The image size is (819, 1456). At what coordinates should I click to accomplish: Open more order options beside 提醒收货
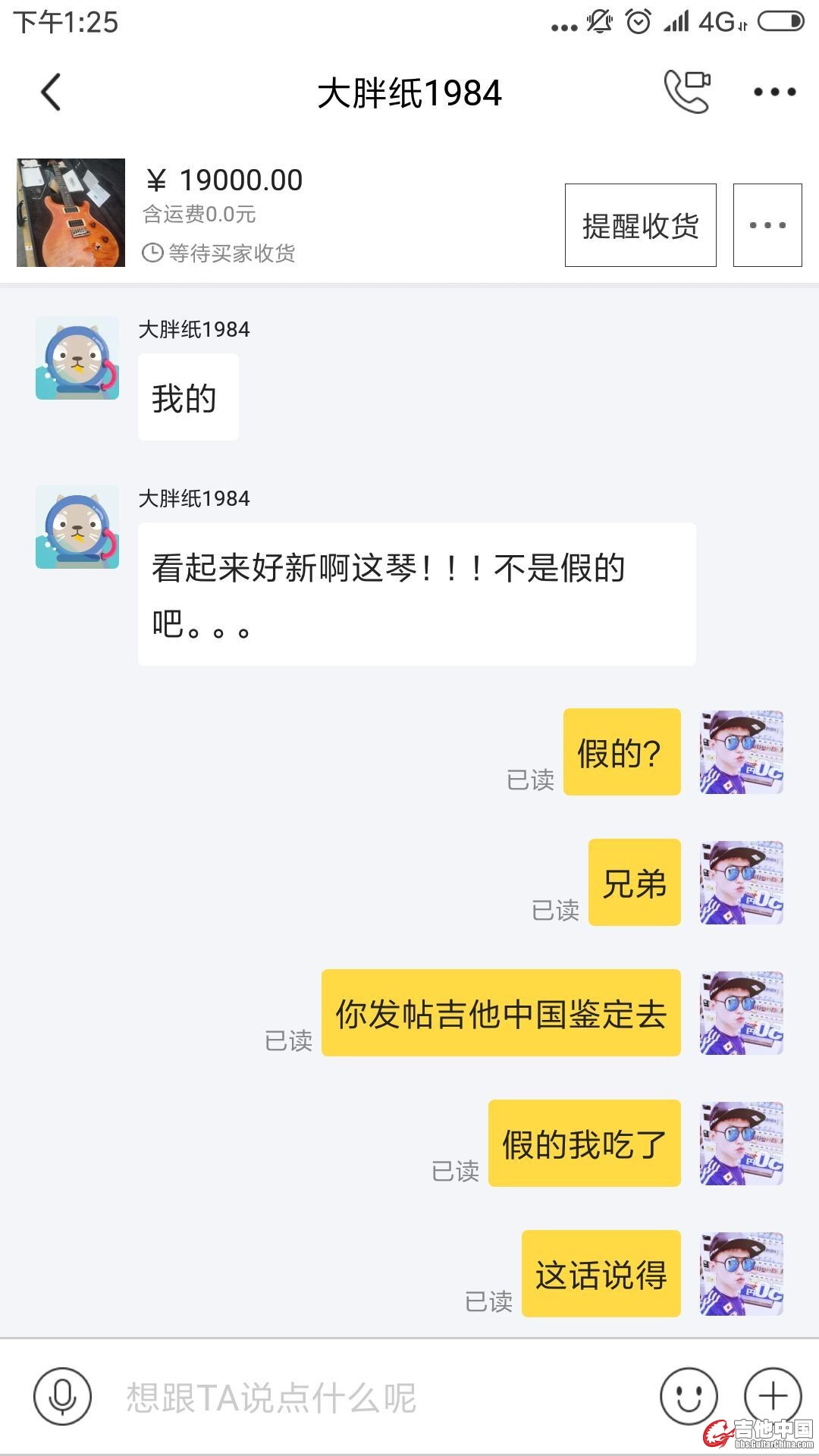tap(767, 225)
